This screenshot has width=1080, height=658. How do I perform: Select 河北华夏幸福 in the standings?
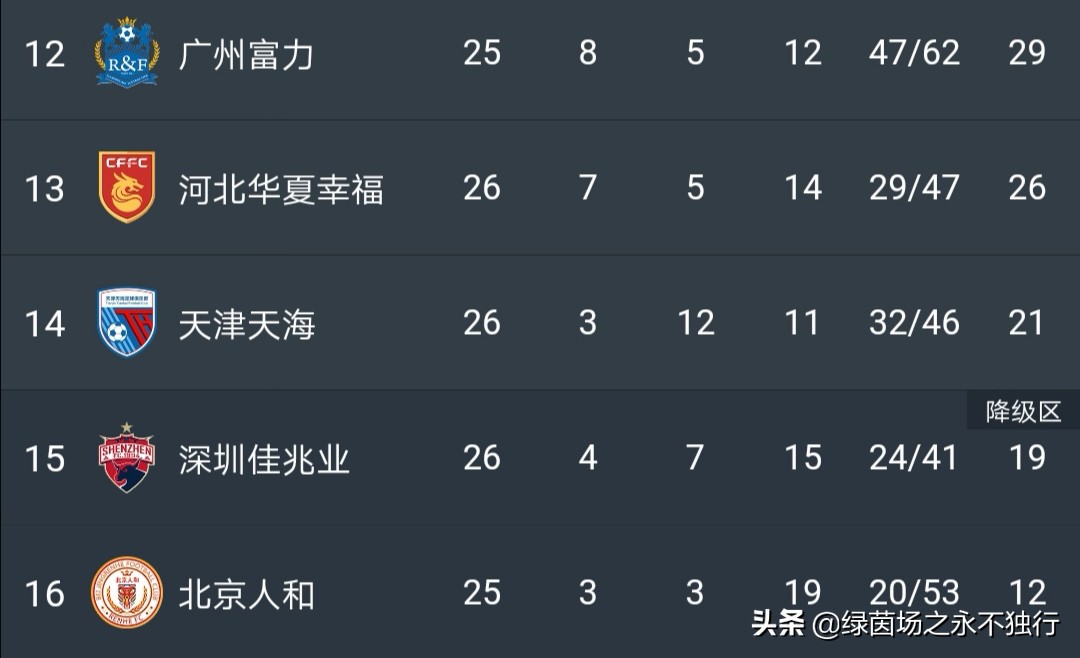[x=281, y=189]
